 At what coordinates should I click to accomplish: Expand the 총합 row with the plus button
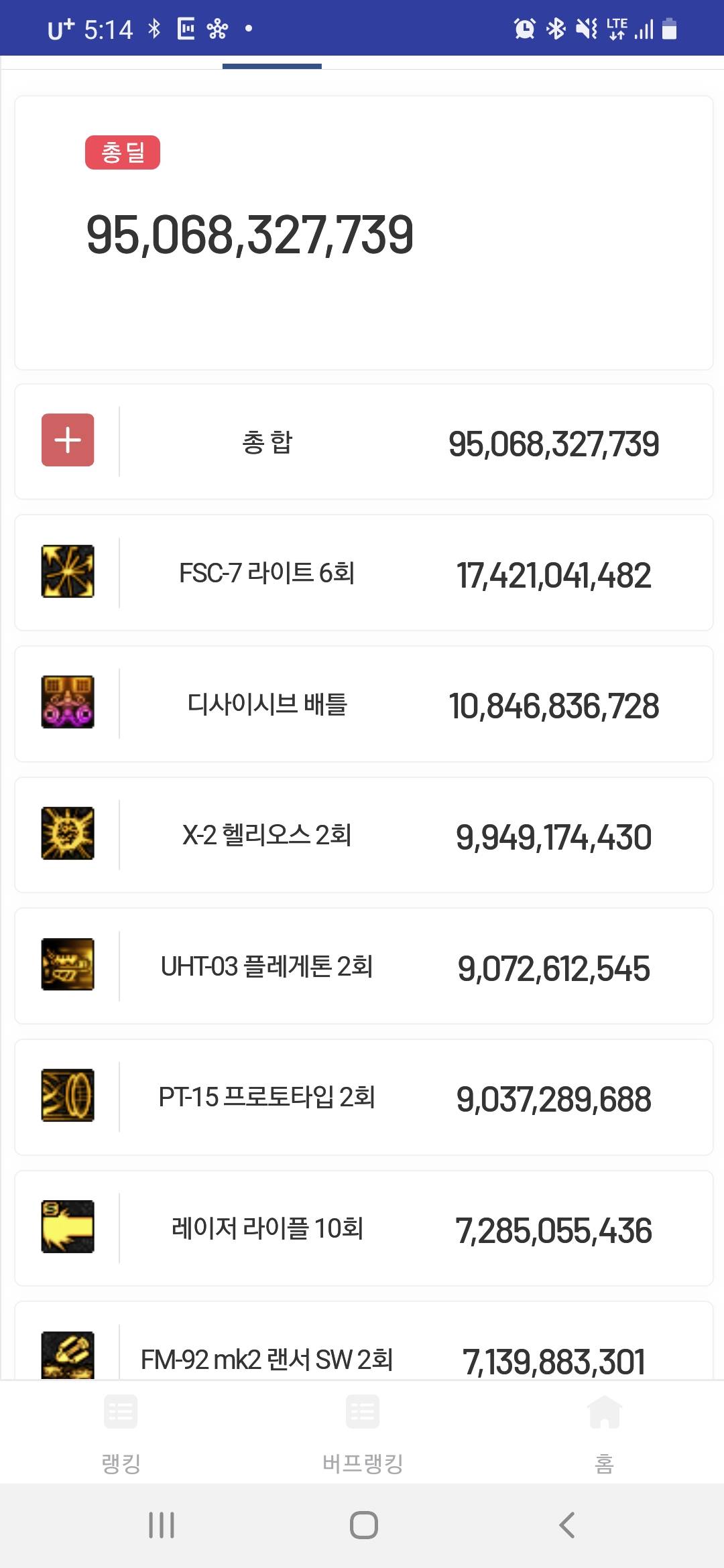click(x=68, y=440)
